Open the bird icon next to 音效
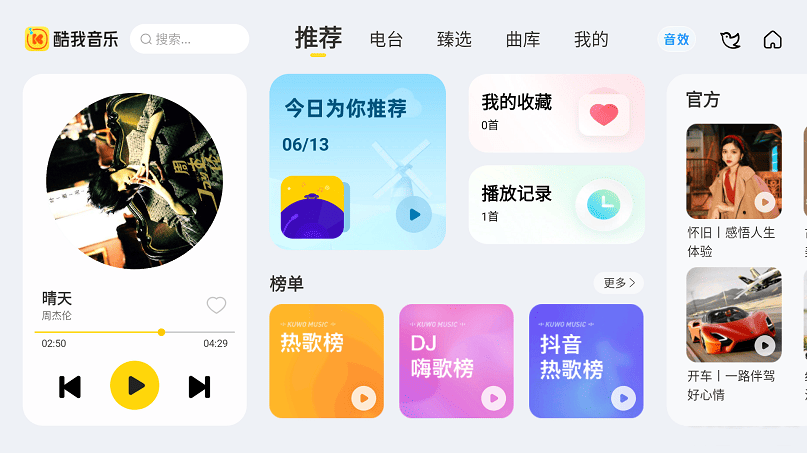Image resolution: width=807 pixels, height=453 pixels. (730, 40)
